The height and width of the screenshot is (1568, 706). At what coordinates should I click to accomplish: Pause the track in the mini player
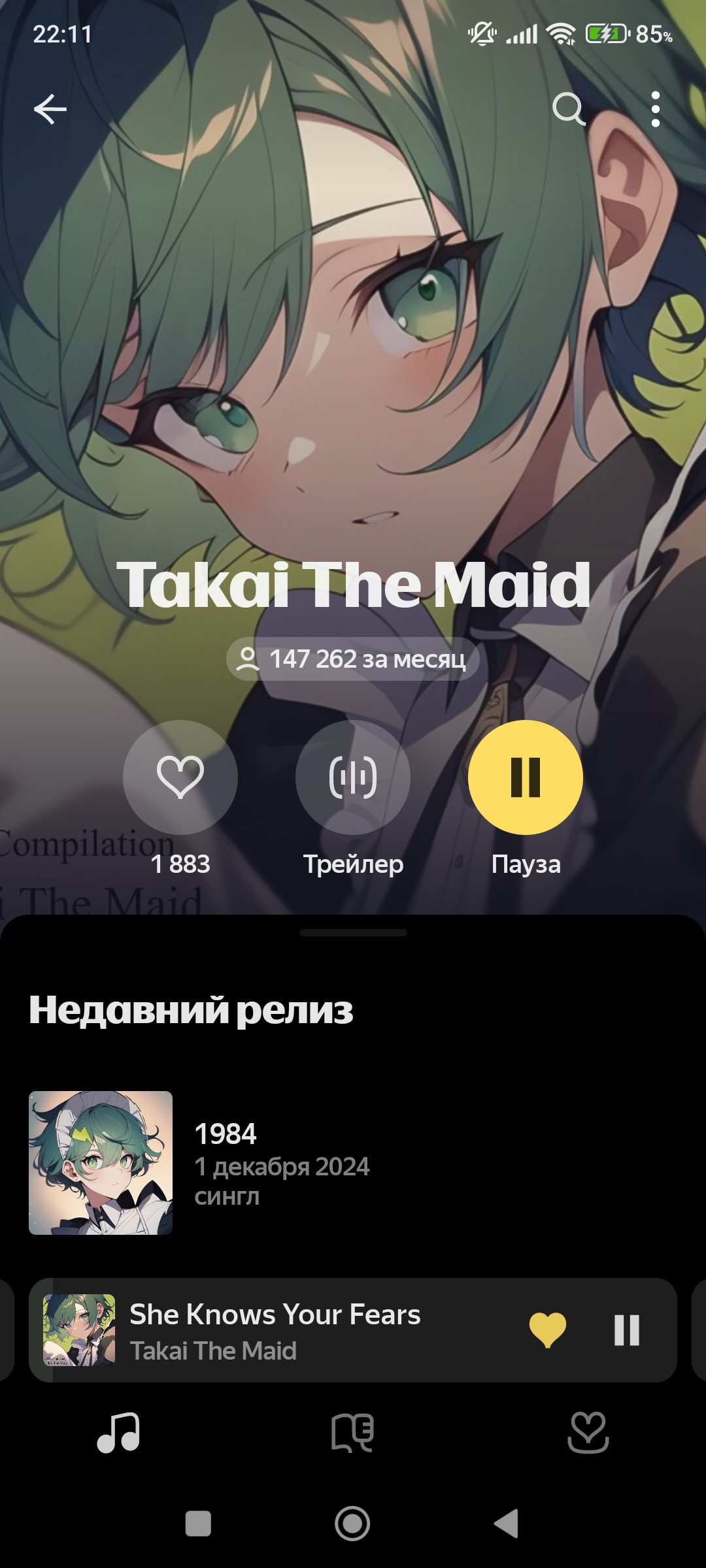[x=626, y=1330]
